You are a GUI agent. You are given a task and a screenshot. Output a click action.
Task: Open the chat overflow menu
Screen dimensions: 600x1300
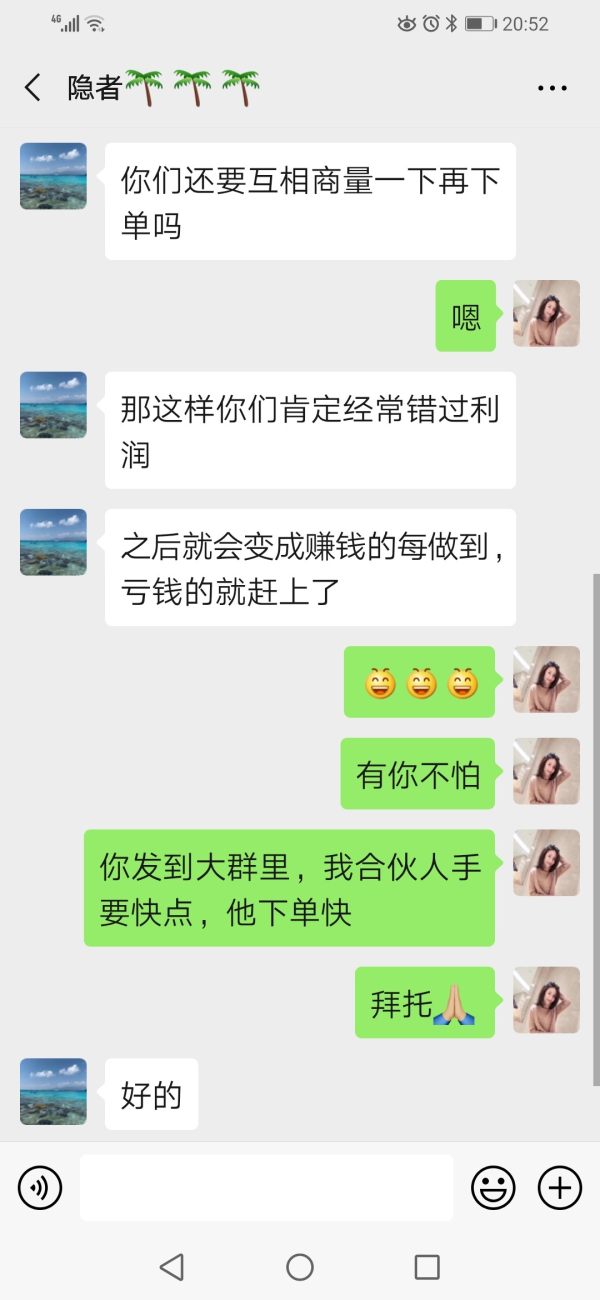tap(552, 88)
